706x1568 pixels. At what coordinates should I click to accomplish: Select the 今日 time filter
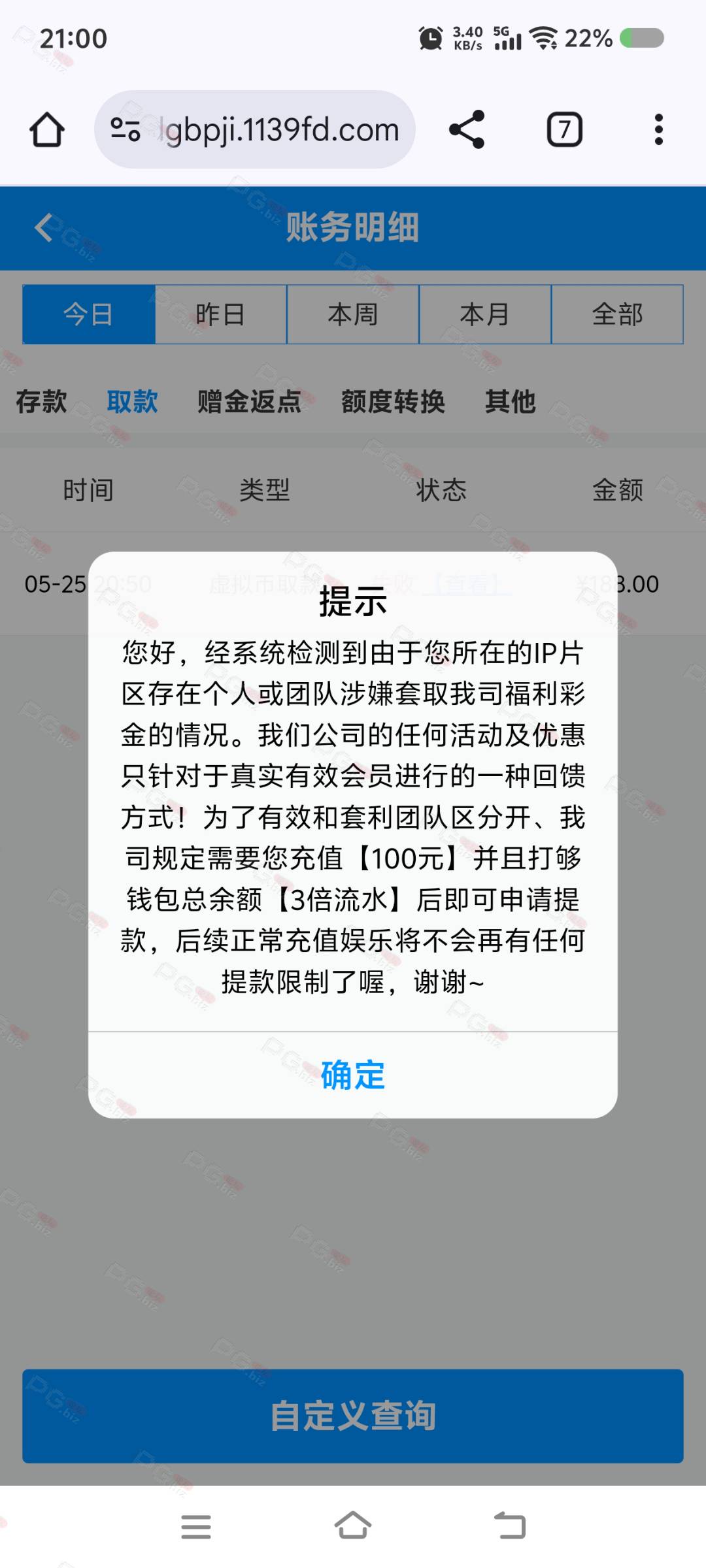tap(89, 314)
